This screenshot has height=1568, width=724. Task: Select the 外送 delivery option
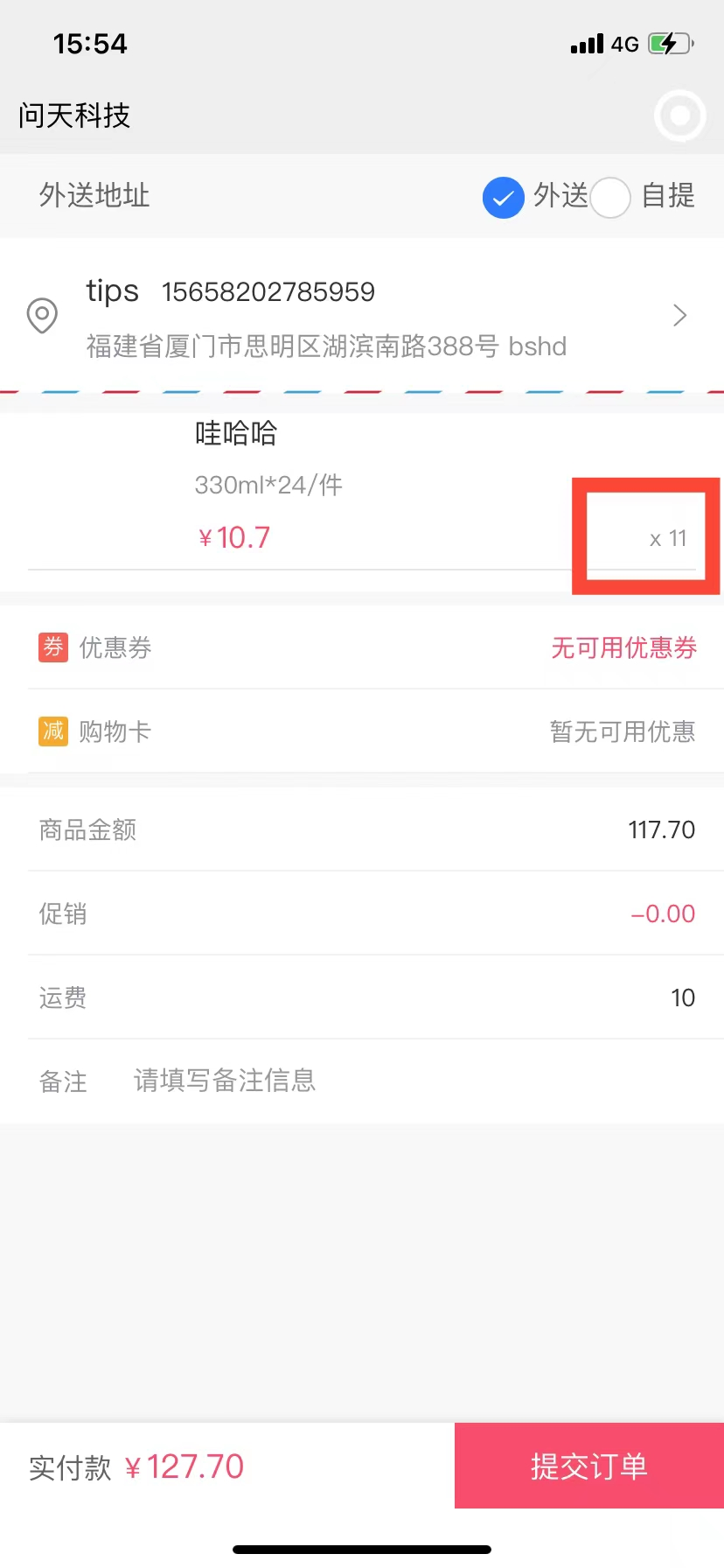pos(504,197)
